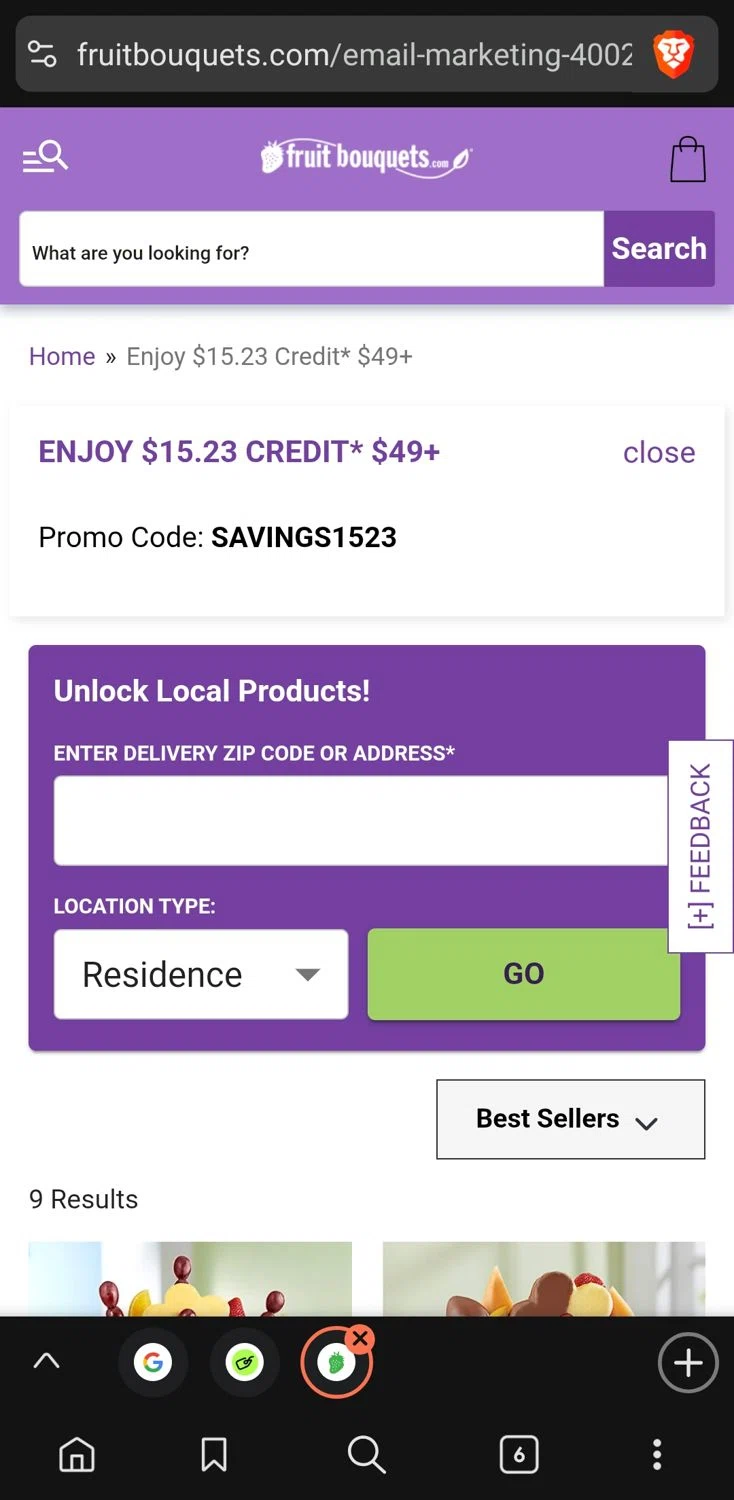Switch to the Google tab
The image size is (734, 1500).
[x=152, y=1362]
